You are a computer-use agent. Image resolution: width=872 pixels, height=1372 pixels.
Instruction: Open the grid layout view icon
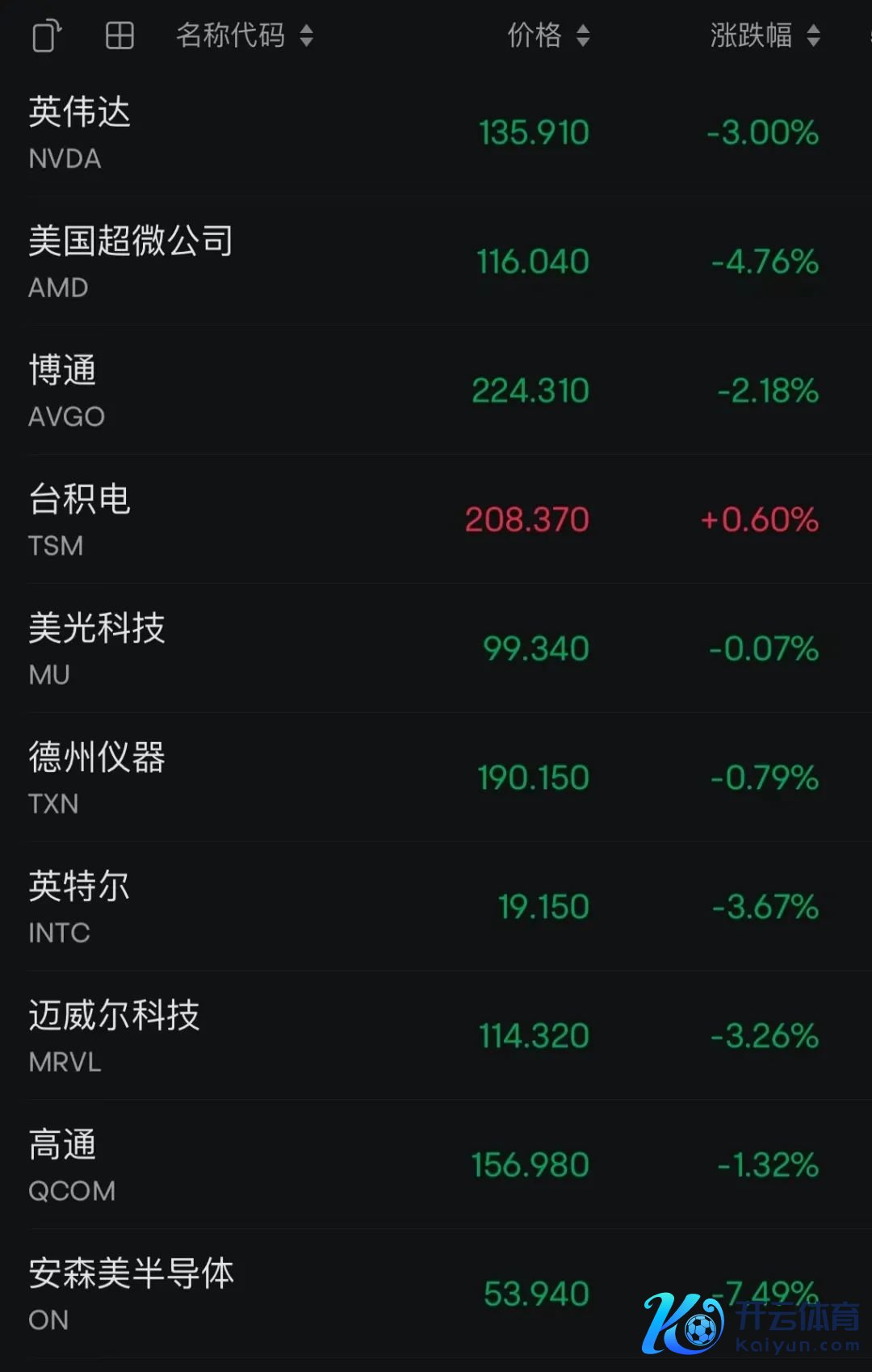pos(118,36)
